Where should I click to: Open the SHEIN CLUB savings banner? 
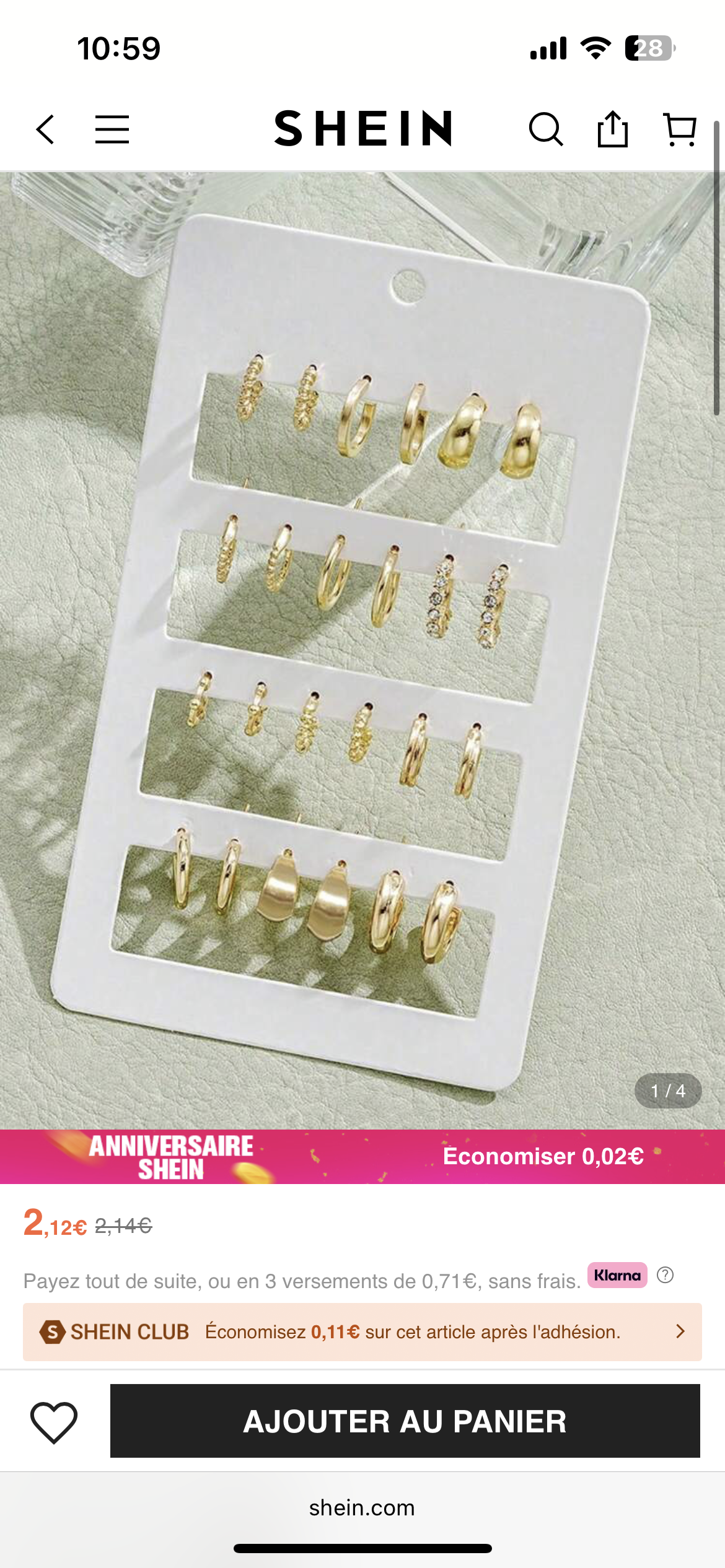click(362, 1331)
